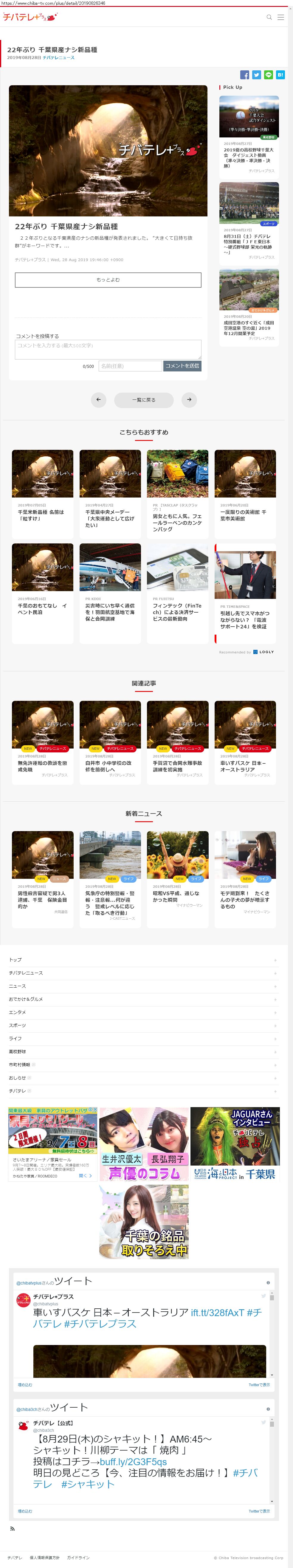Go to the previous article arrow

pos(99,400)
